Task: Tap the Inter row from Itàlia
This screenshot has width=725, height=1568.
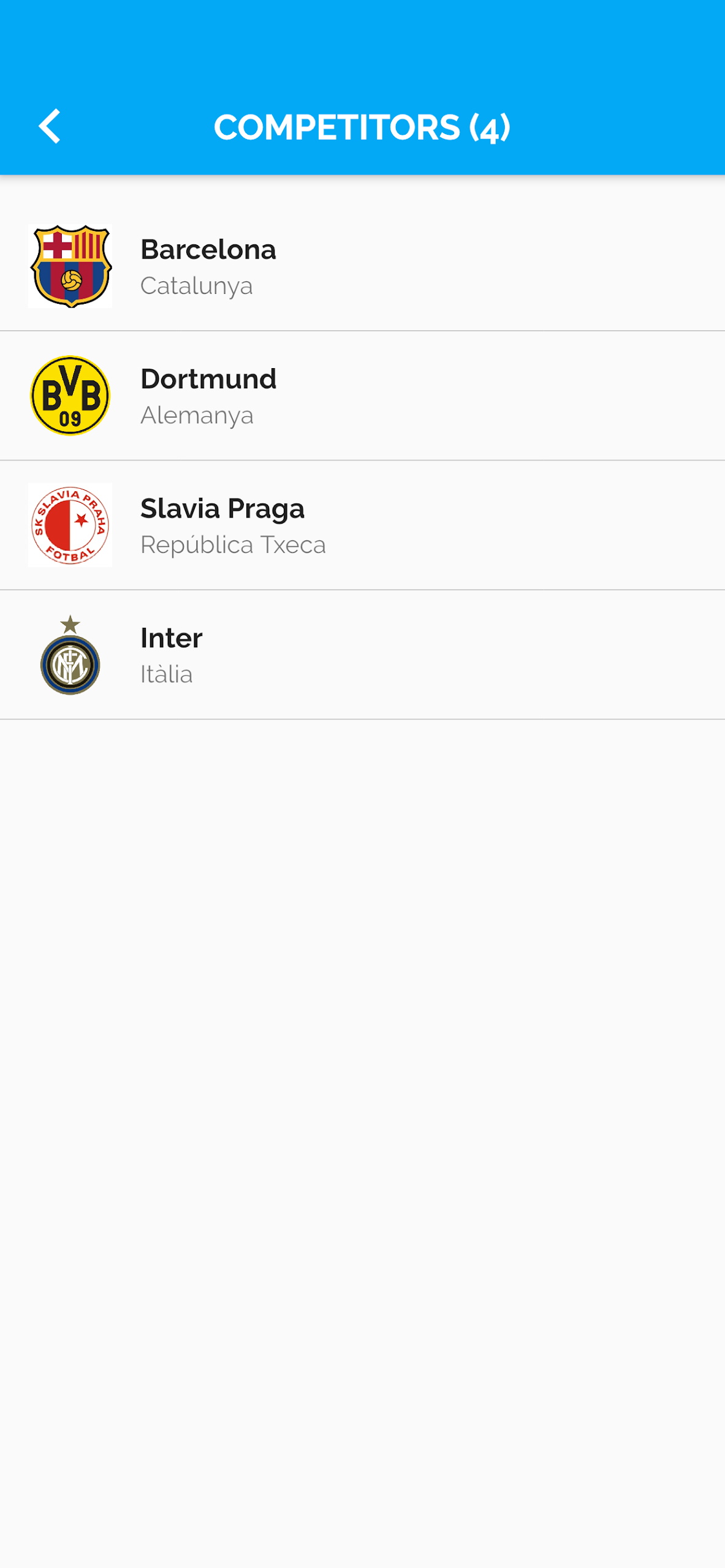Action: click(362, 655)
